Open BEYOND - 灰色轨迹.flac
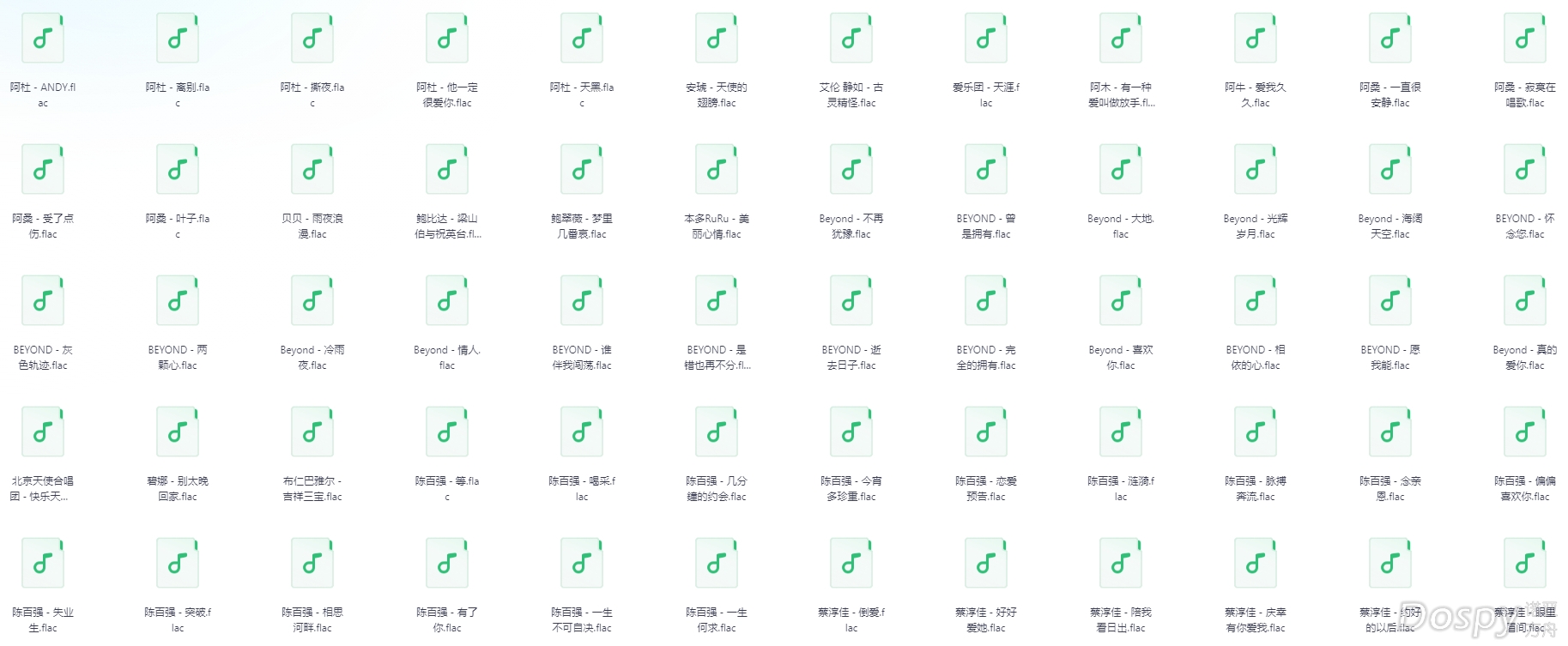 [x=43, y=302]
